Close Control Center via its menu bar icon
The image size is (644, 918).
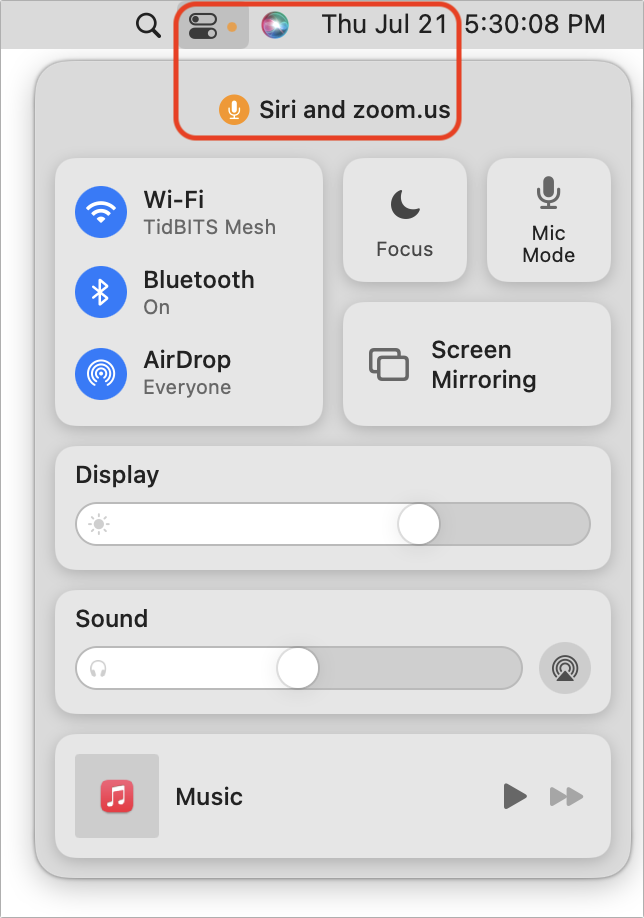[204, 25]
